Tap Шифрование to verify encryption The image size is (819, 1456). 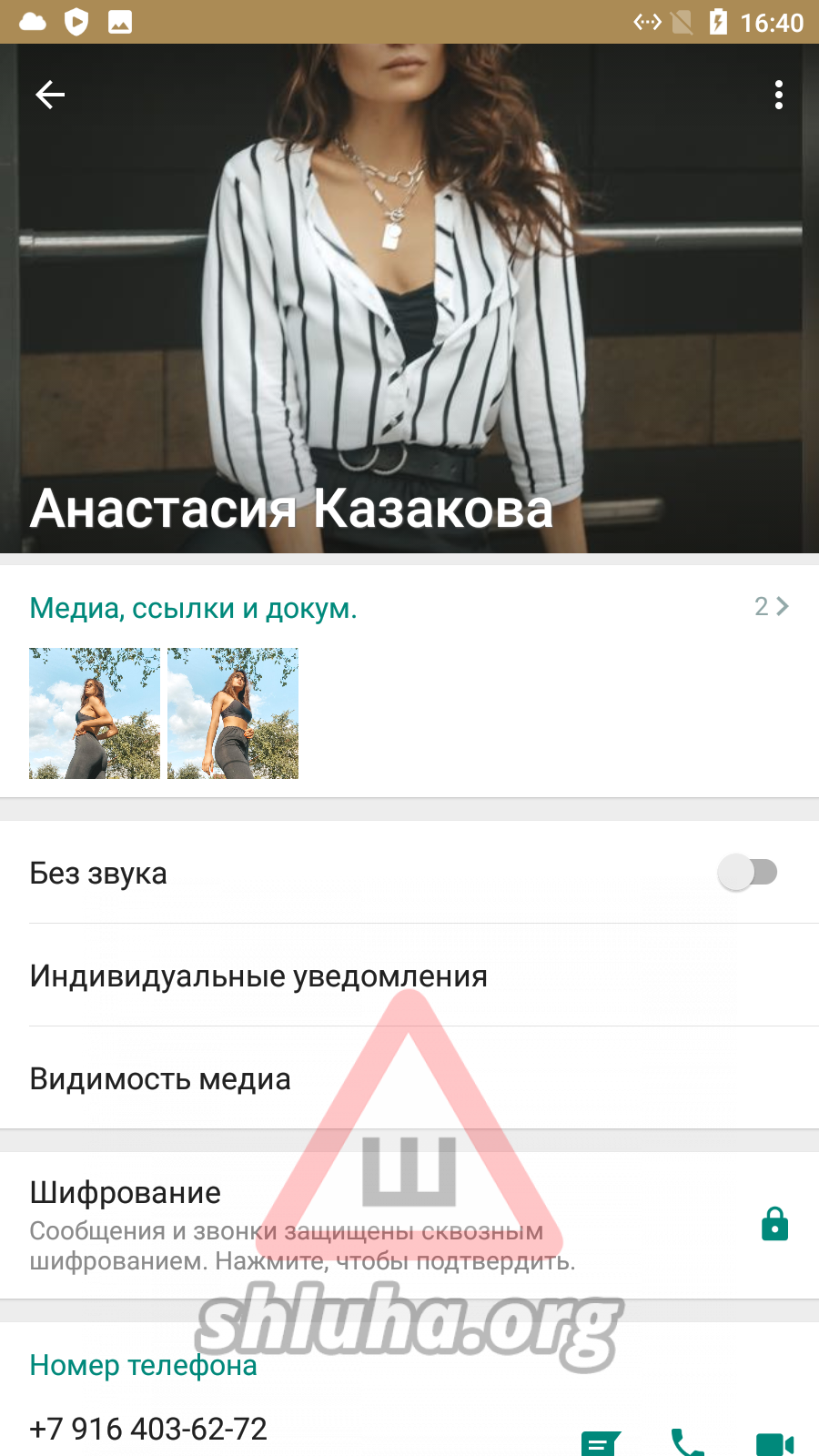pos(364,1225)
